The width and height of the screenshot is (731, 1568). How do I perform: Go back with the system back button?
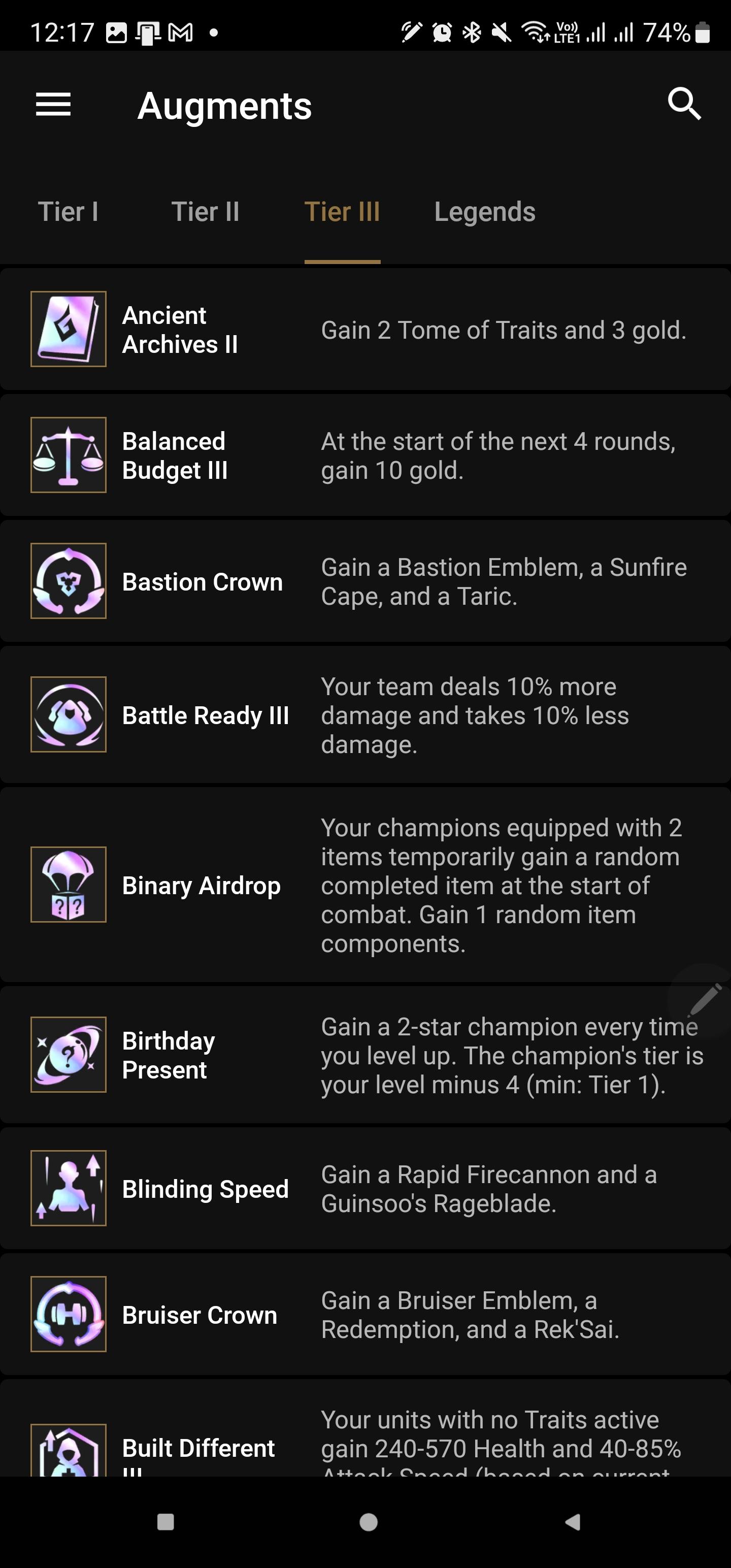(x=572, y=1522)
